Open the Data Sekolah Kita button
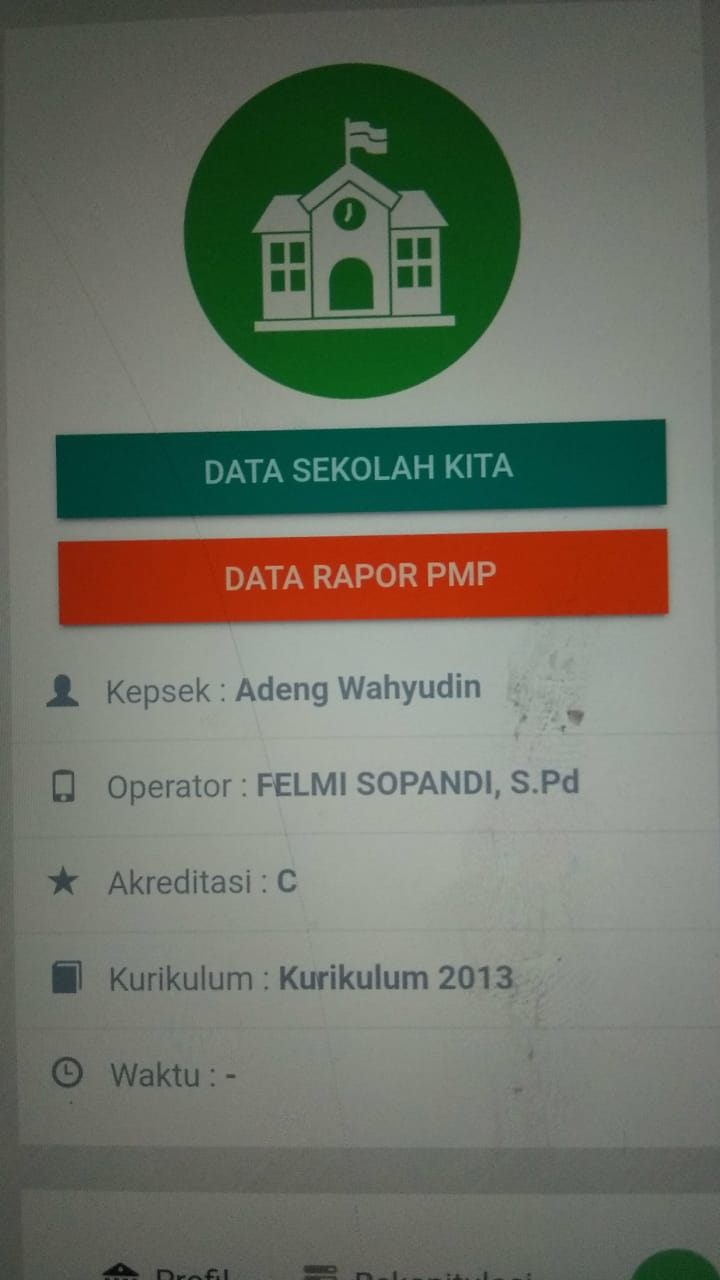The width and height of the screenshot is (720, 1280). coord(360,468)
